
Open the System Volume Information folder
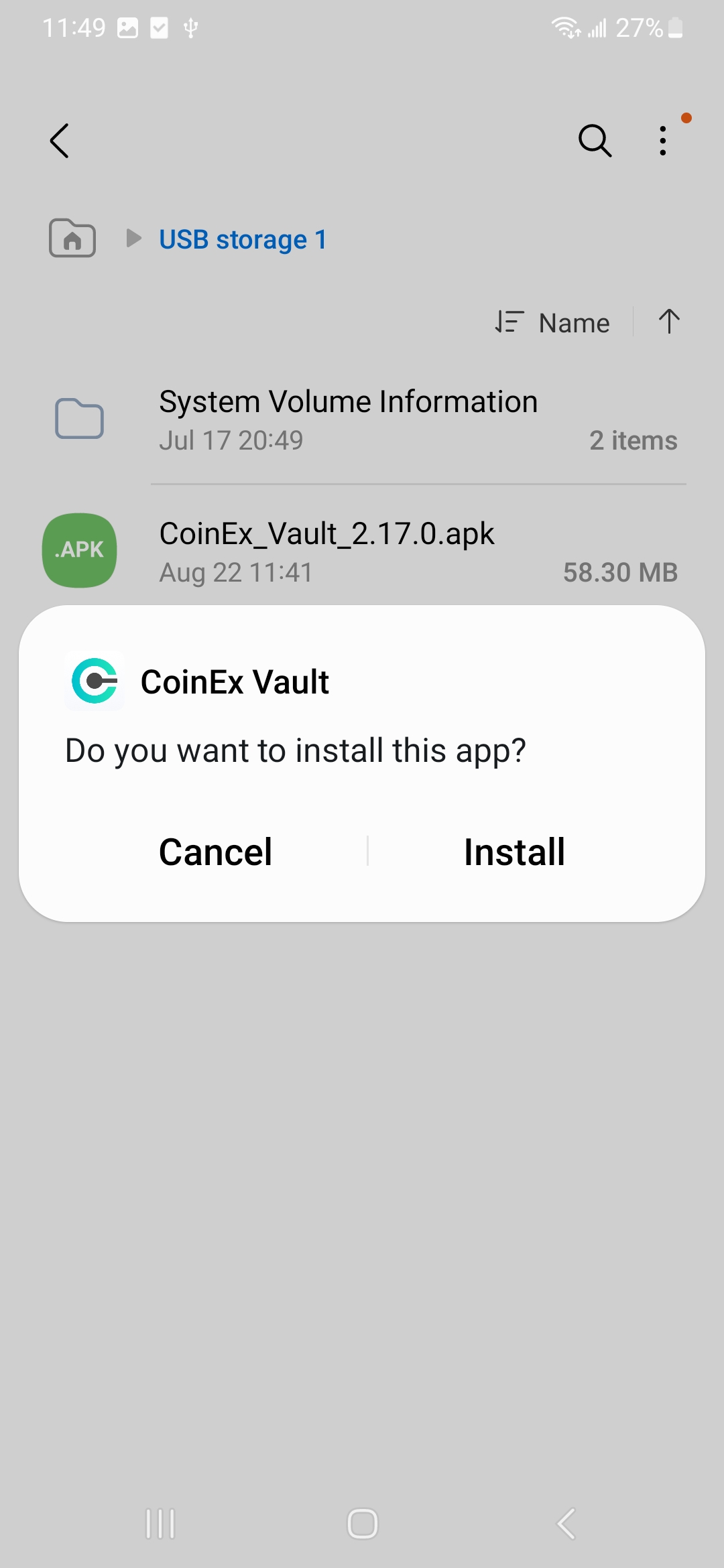point(362,419)
